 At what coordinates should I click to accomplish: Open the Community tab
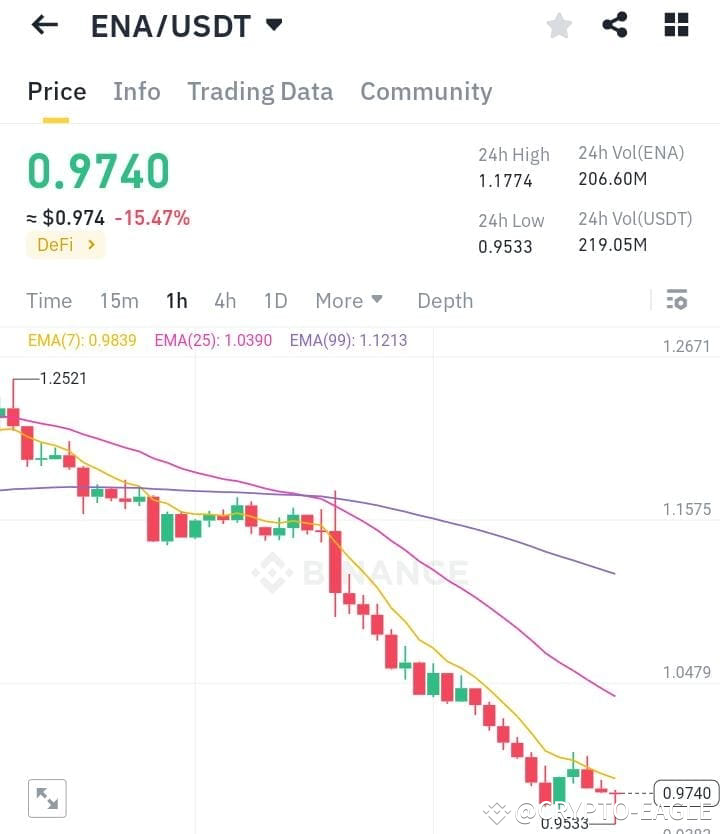(x=426, y=91)
